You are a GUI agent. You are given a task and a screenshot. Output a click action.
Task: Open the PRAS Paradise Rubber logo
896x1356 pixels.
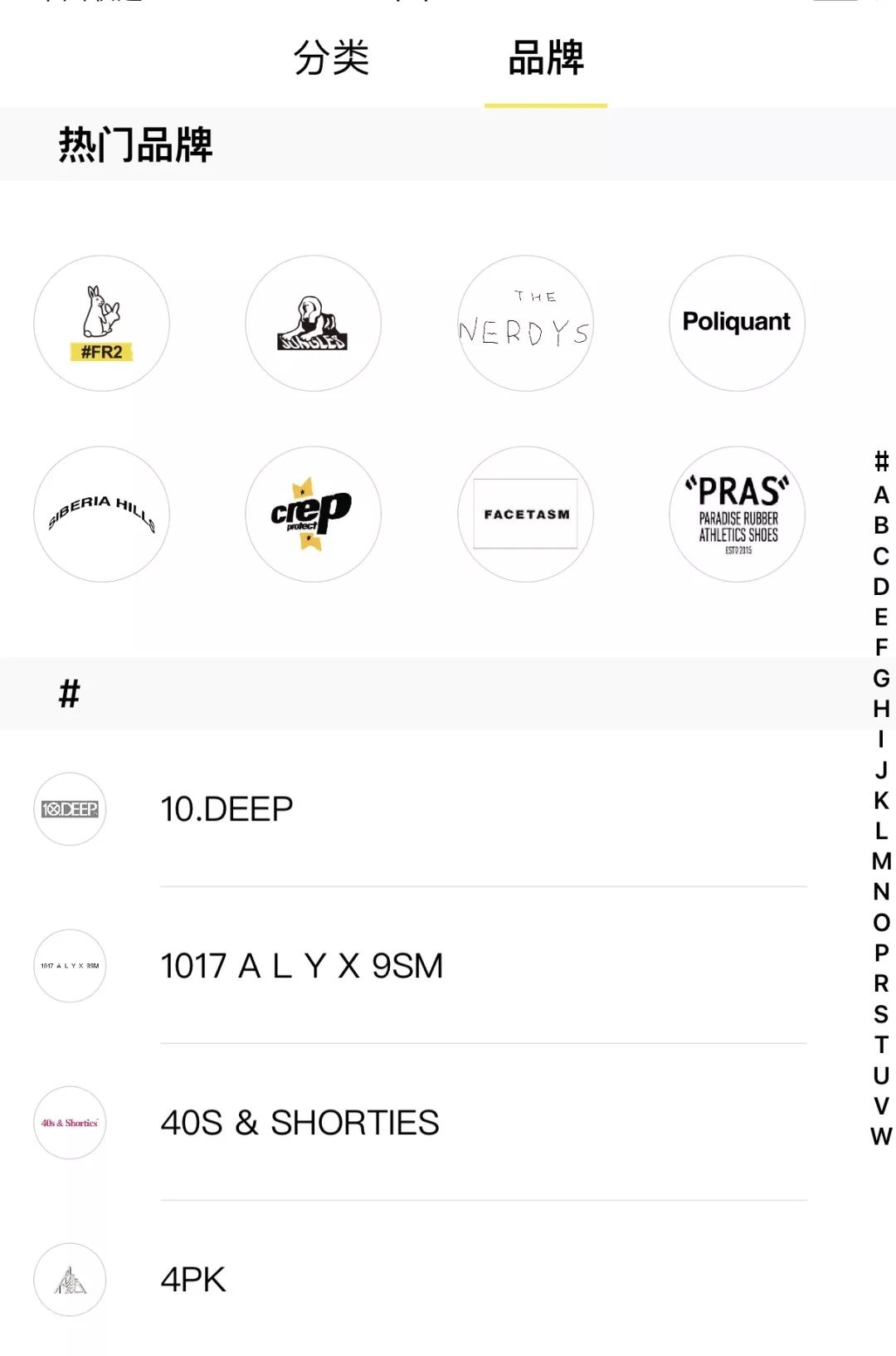coord(737,515)
